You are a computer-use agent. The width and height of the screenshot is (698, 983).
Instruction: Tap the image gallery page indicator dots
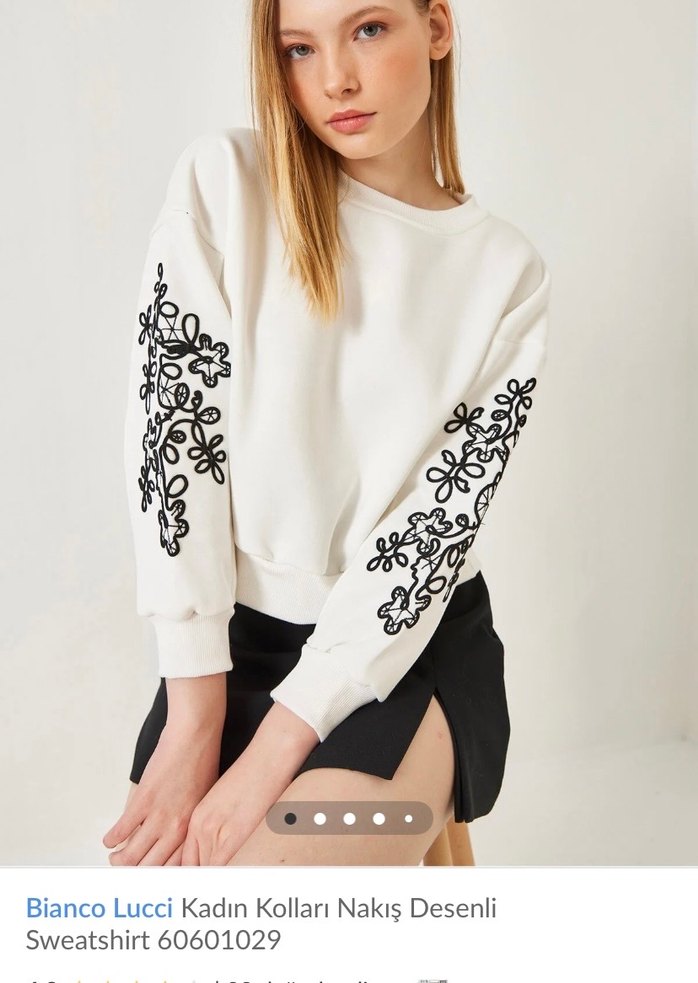(x=349, y=818)
